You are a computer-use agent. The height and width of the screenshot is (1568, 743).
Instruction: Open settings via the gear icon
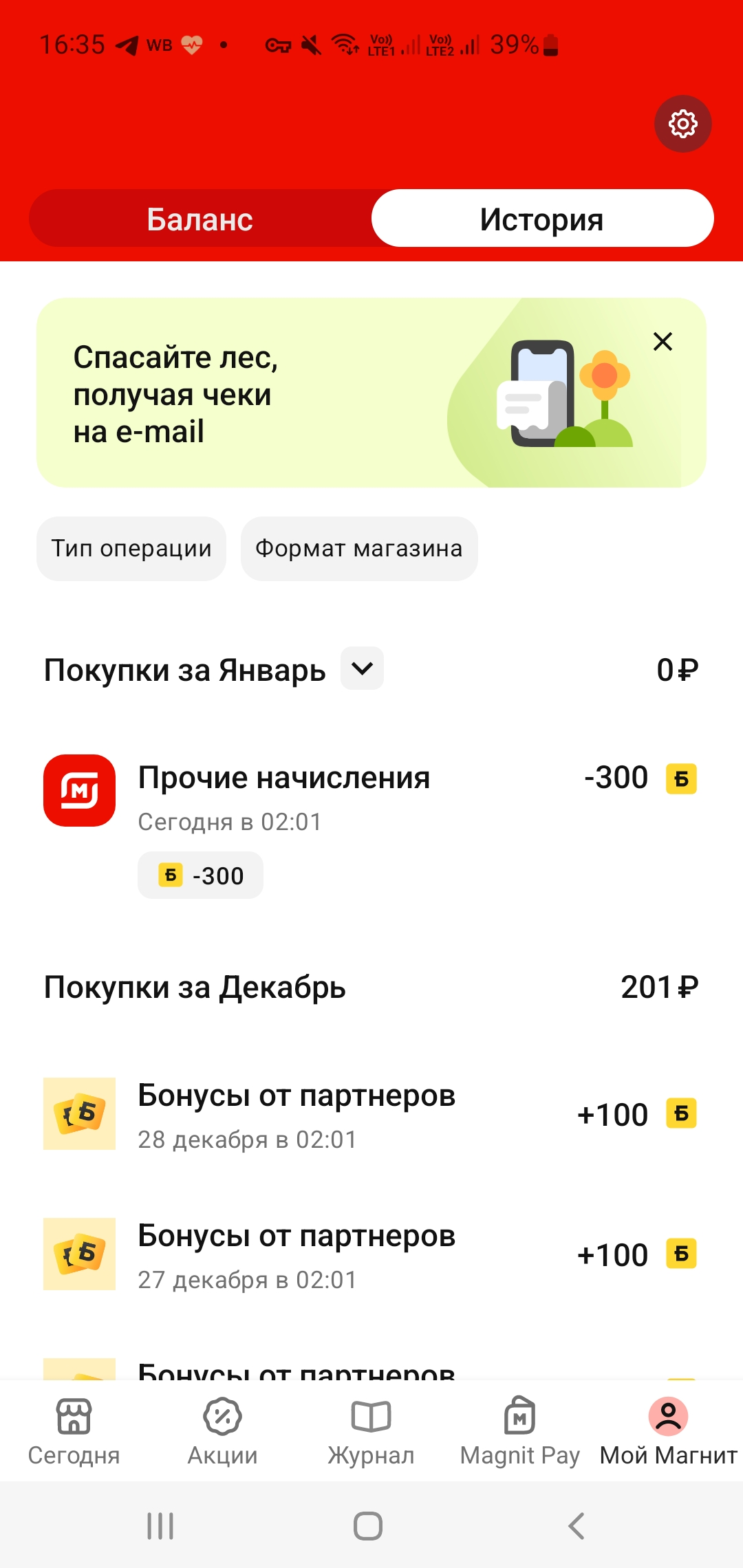682,124
